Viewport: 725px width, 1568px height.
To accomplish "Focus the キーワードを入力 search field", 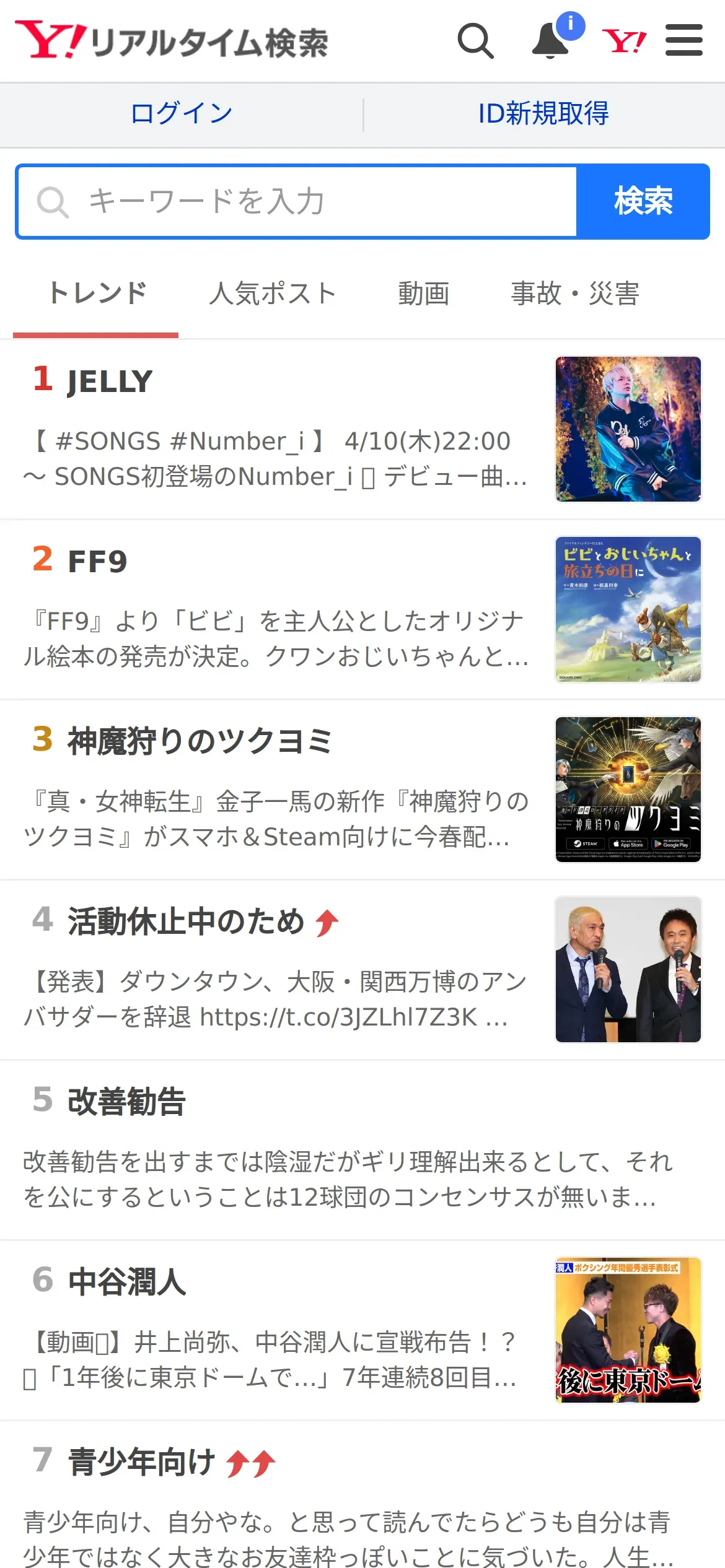I will click(297, 202).
